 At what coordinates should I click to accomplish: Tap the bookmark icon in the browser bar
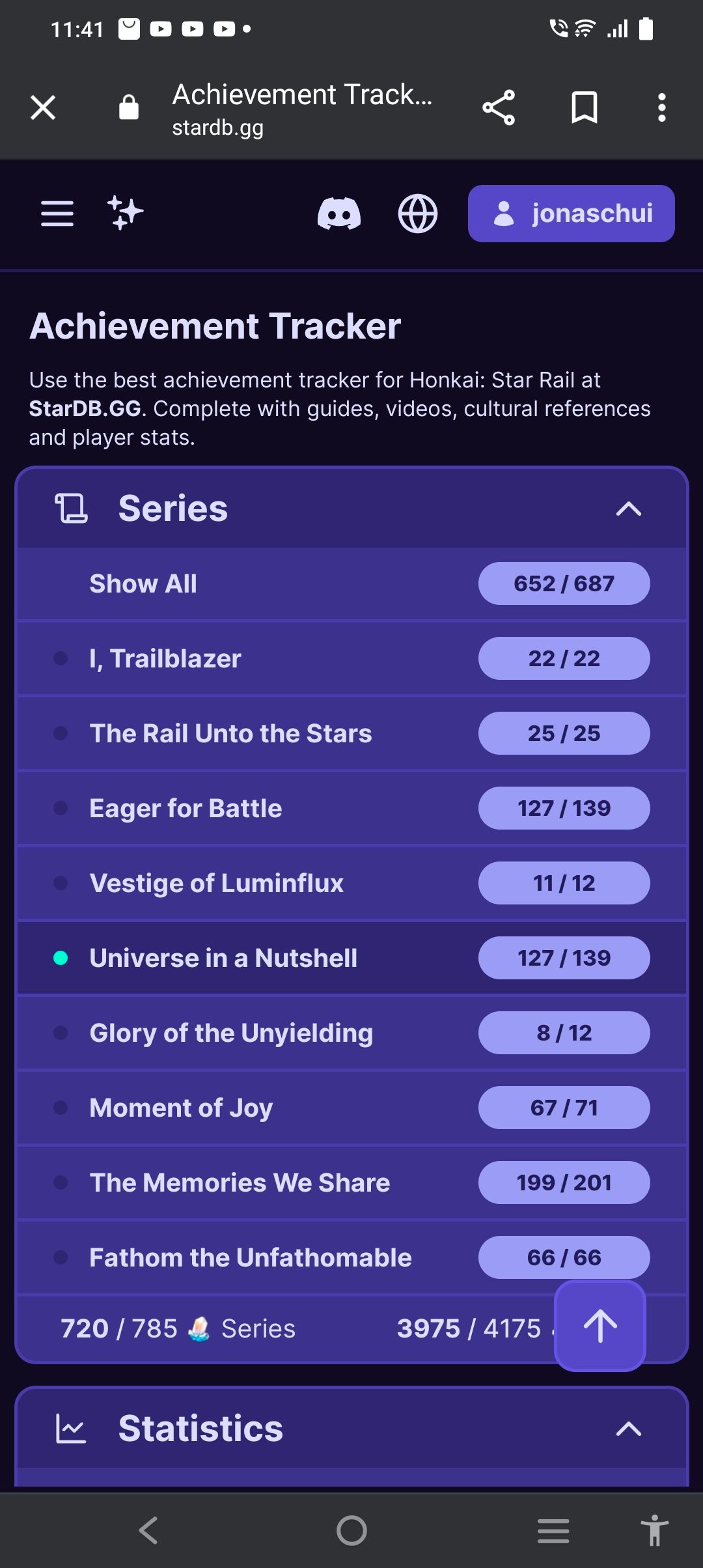(583, 107)
